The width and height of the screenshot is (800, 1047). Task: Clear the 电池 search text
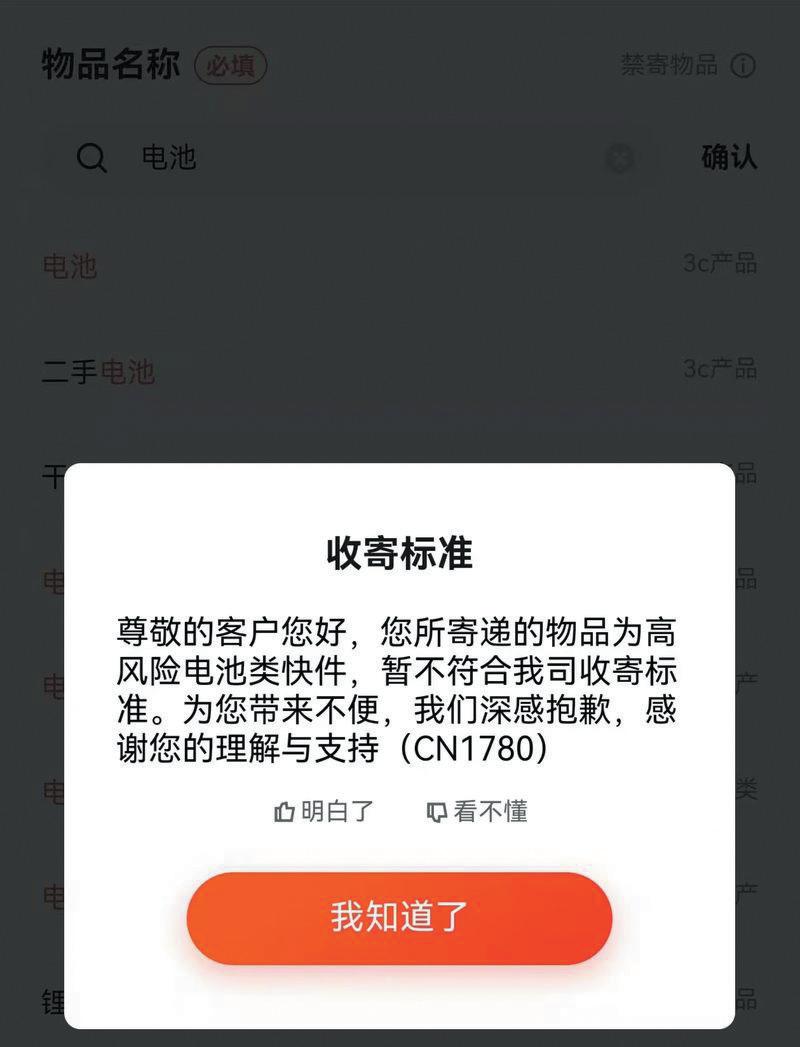[x=620, y=158]
